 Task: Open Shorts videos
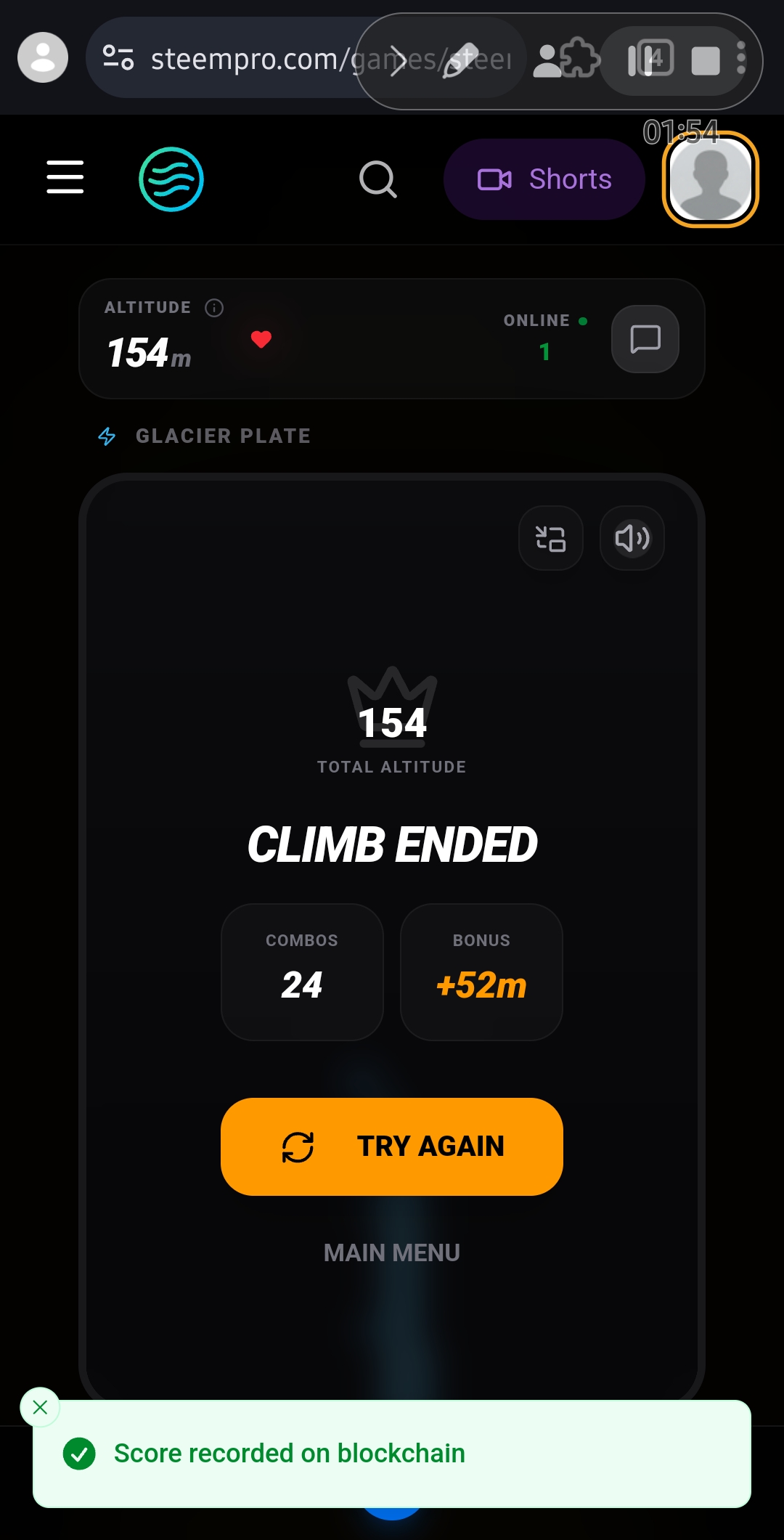pyautogui.click(x=544, y=179)
